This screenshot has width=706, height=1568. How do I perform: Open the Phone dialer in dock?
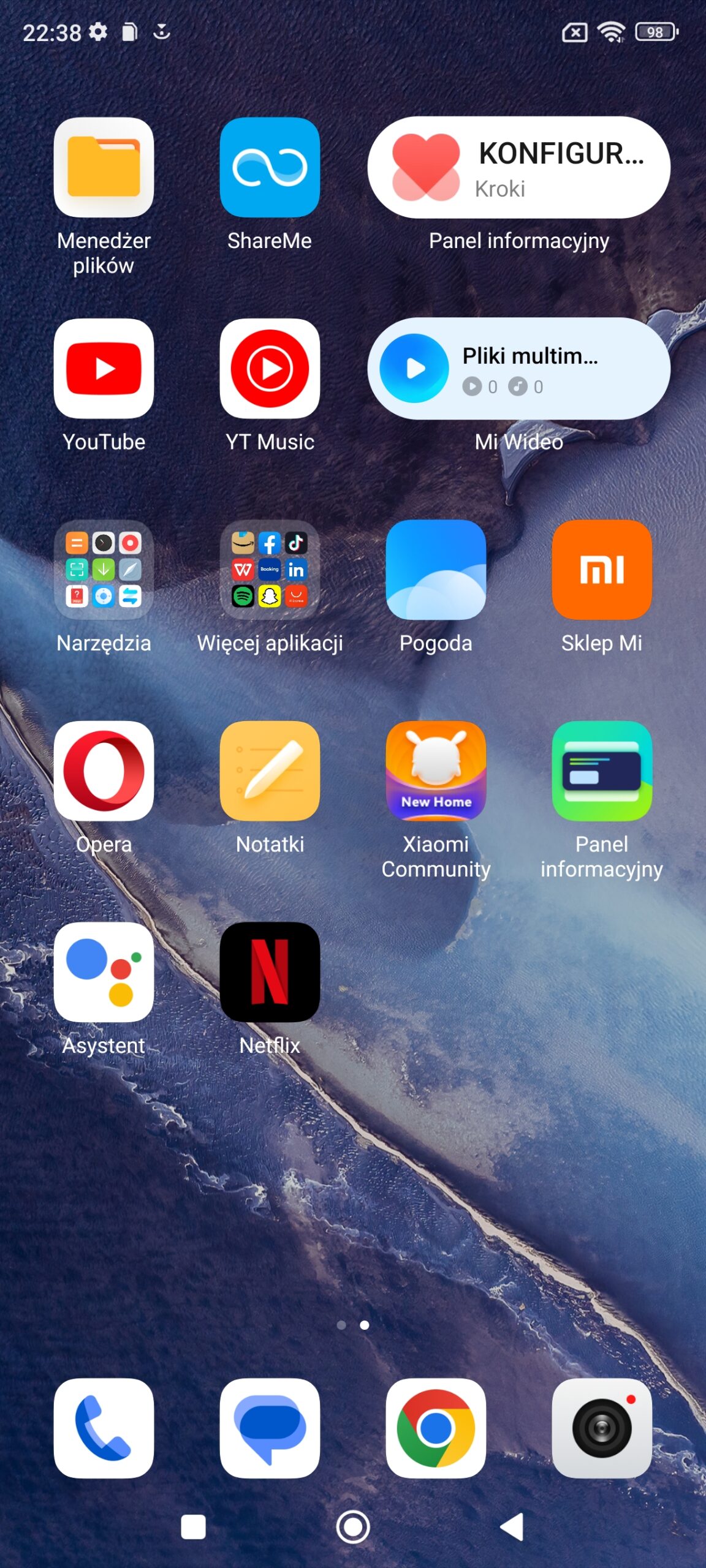pos(104,1428)
